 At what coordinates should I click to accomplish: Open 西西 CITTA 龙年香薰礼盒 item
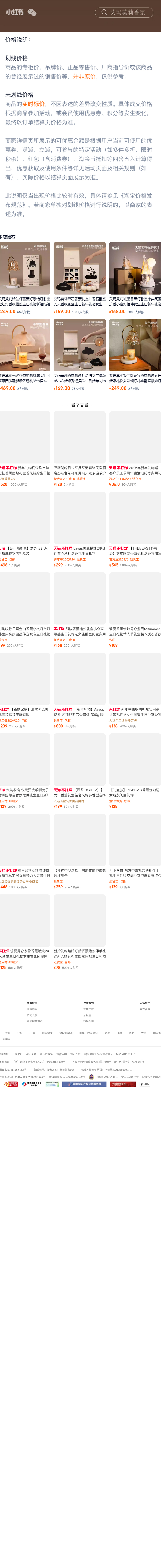(x=80, y=761)
